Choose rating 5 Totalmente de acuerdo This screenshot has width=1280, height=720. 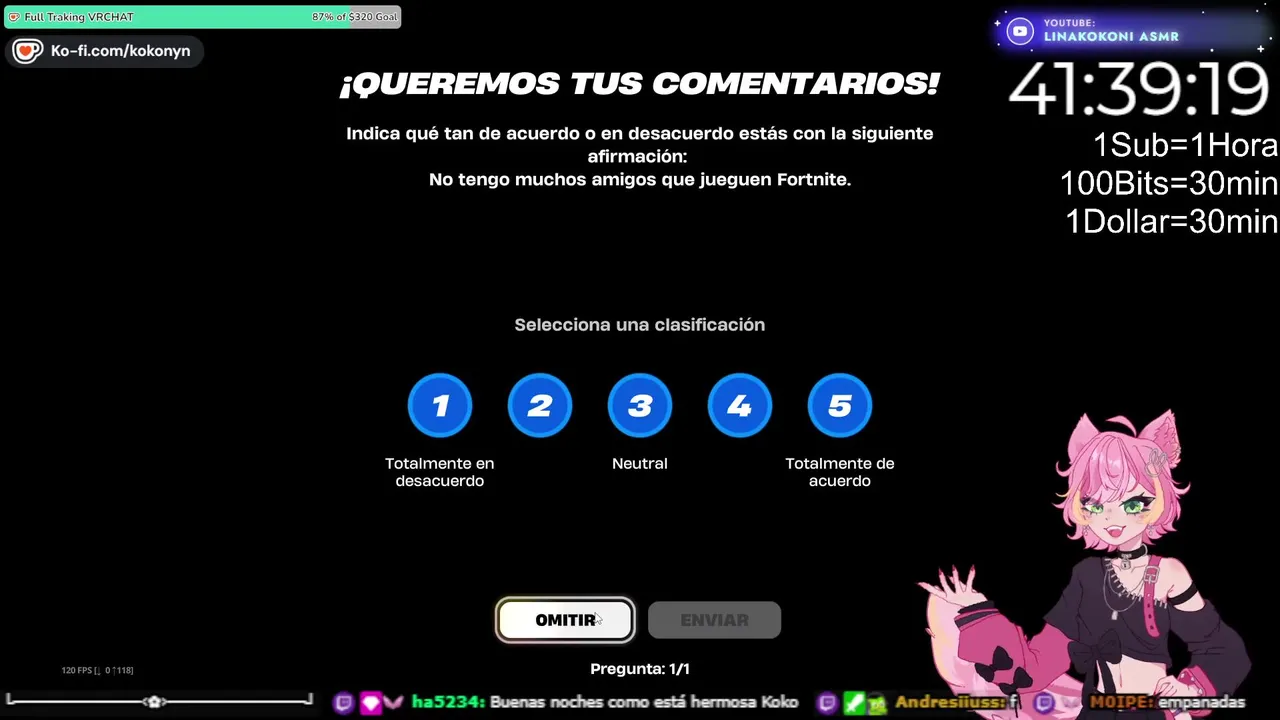840,405
